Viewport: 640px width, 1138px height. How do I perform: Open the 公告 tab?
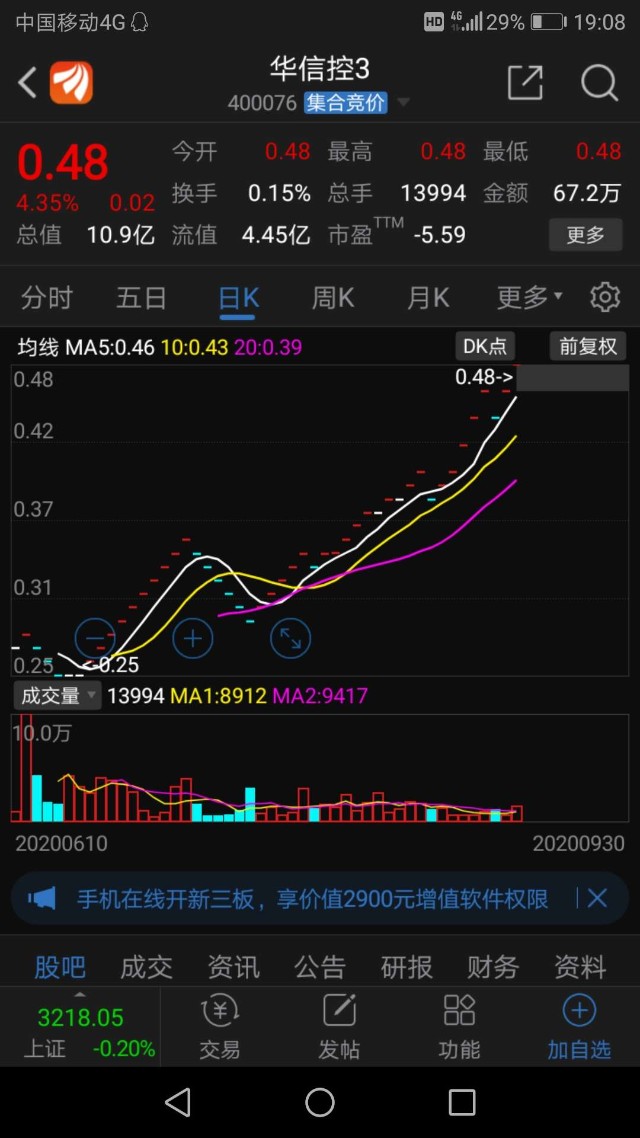point(320,967)
